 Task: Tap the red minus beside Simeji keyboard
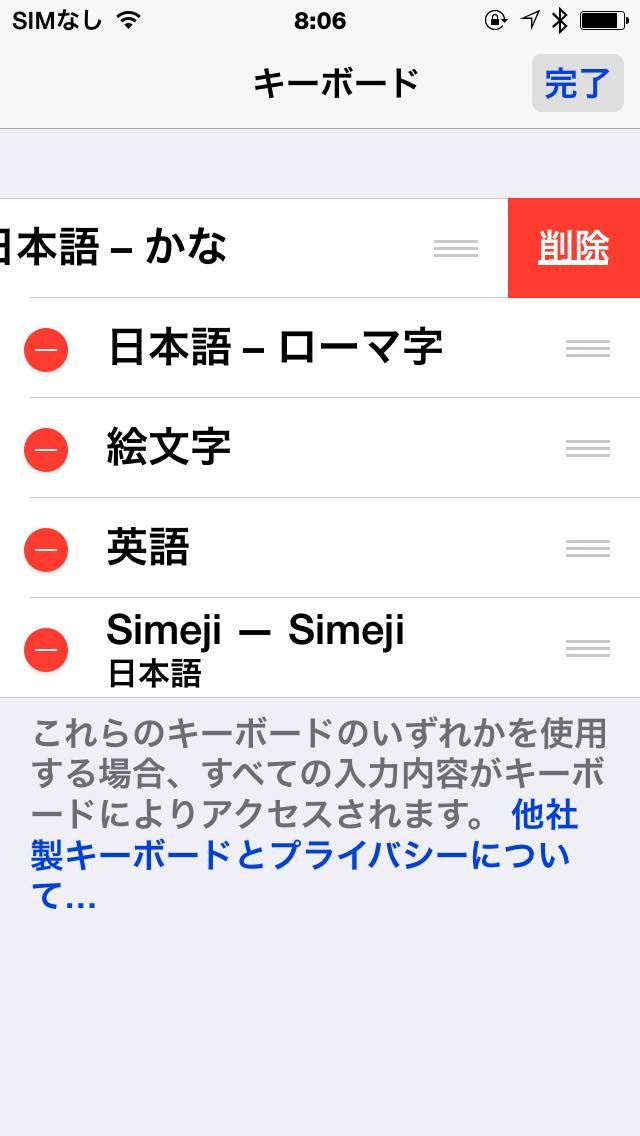[x=46, y=649]
